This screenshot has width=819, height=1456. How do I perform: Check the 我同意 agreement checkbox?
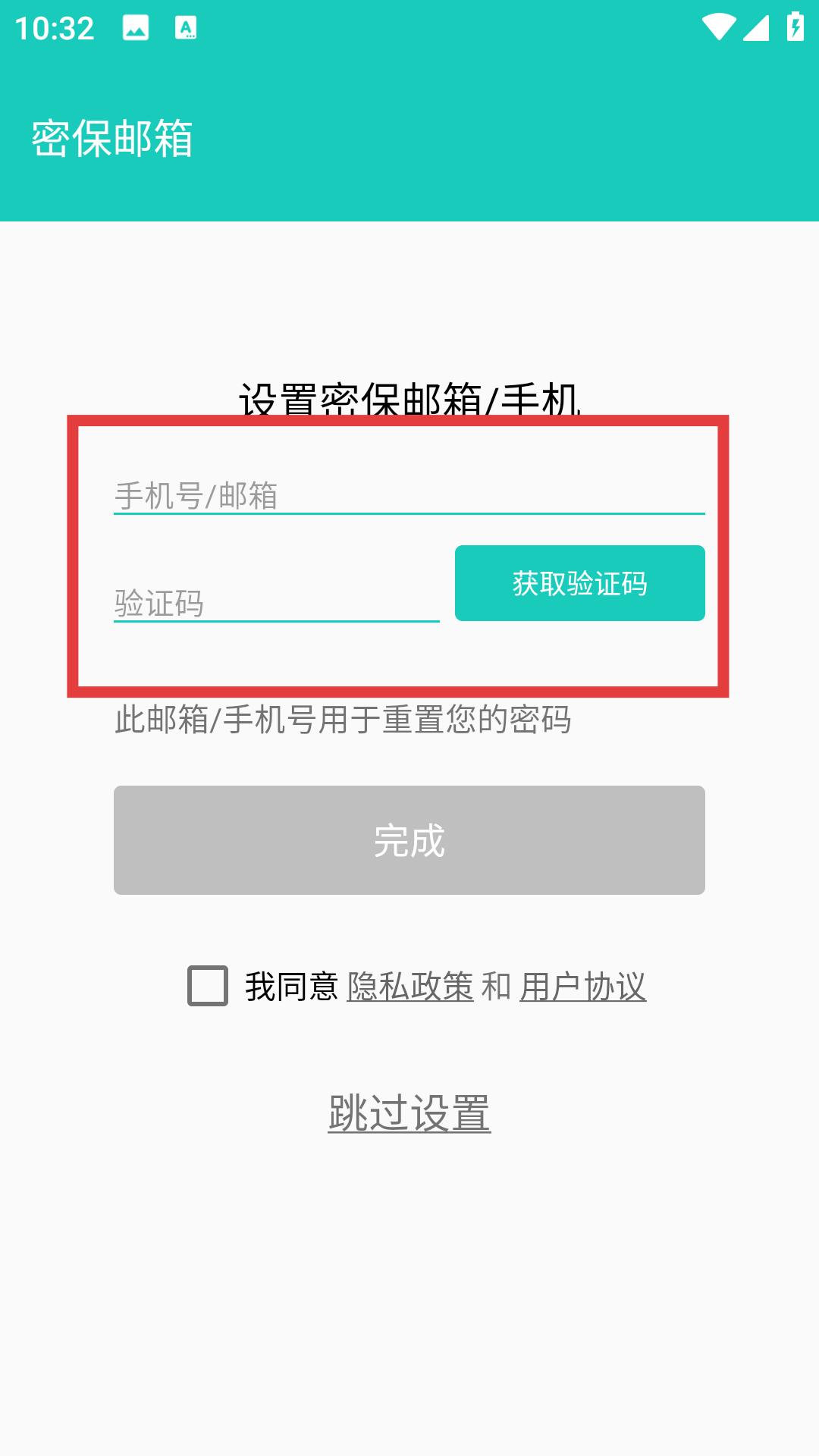(208, 986)
